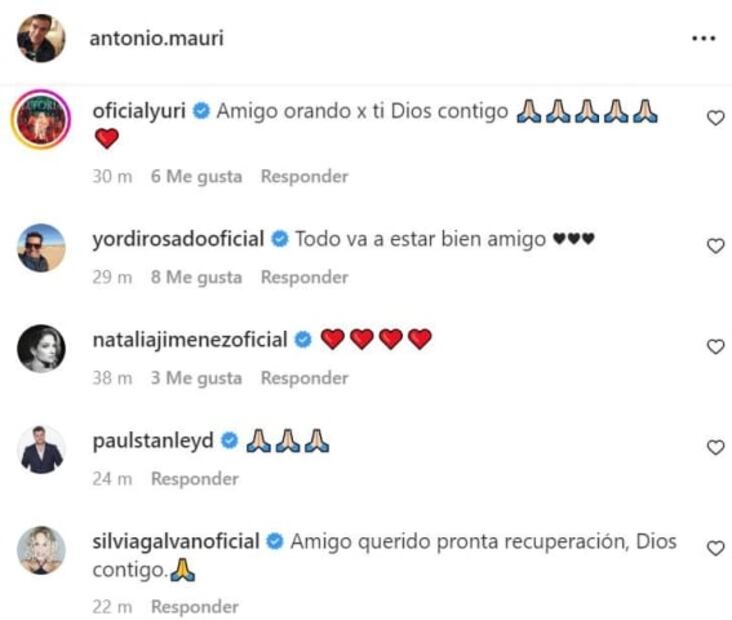Reply to silviagalvanoficial's comment
732x620 pixels.
point(194,606)
